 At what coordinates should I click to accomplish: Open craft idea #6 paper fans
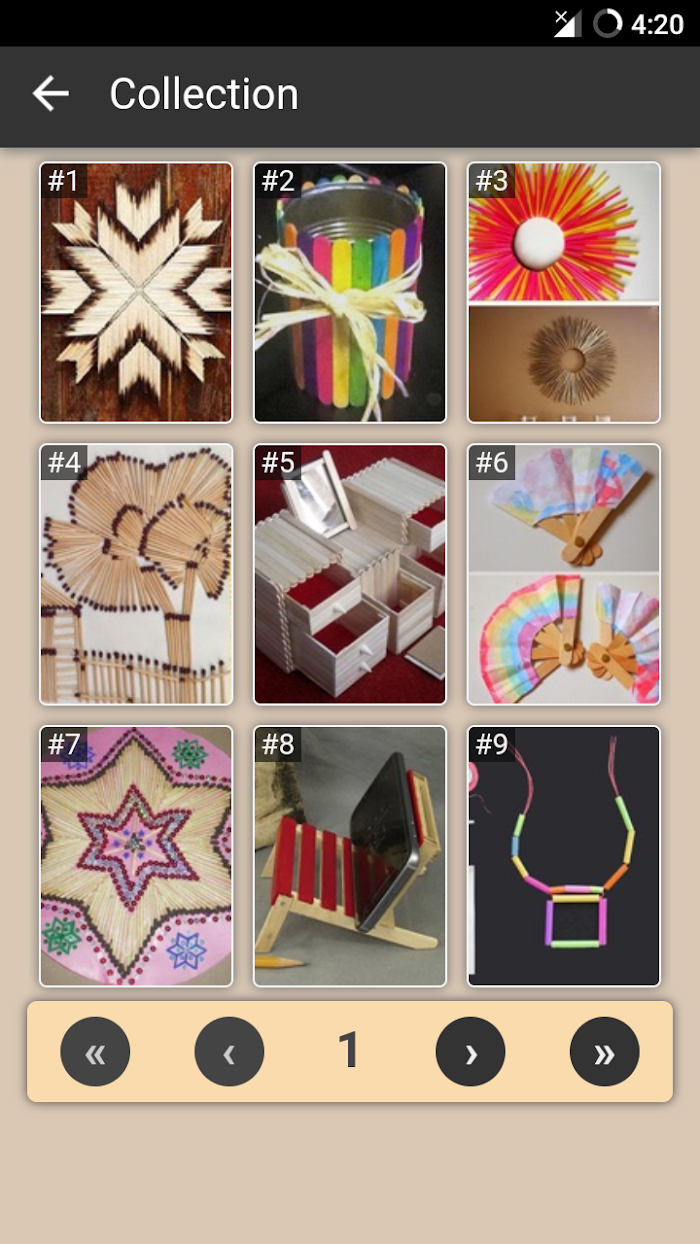coord(564,575)
